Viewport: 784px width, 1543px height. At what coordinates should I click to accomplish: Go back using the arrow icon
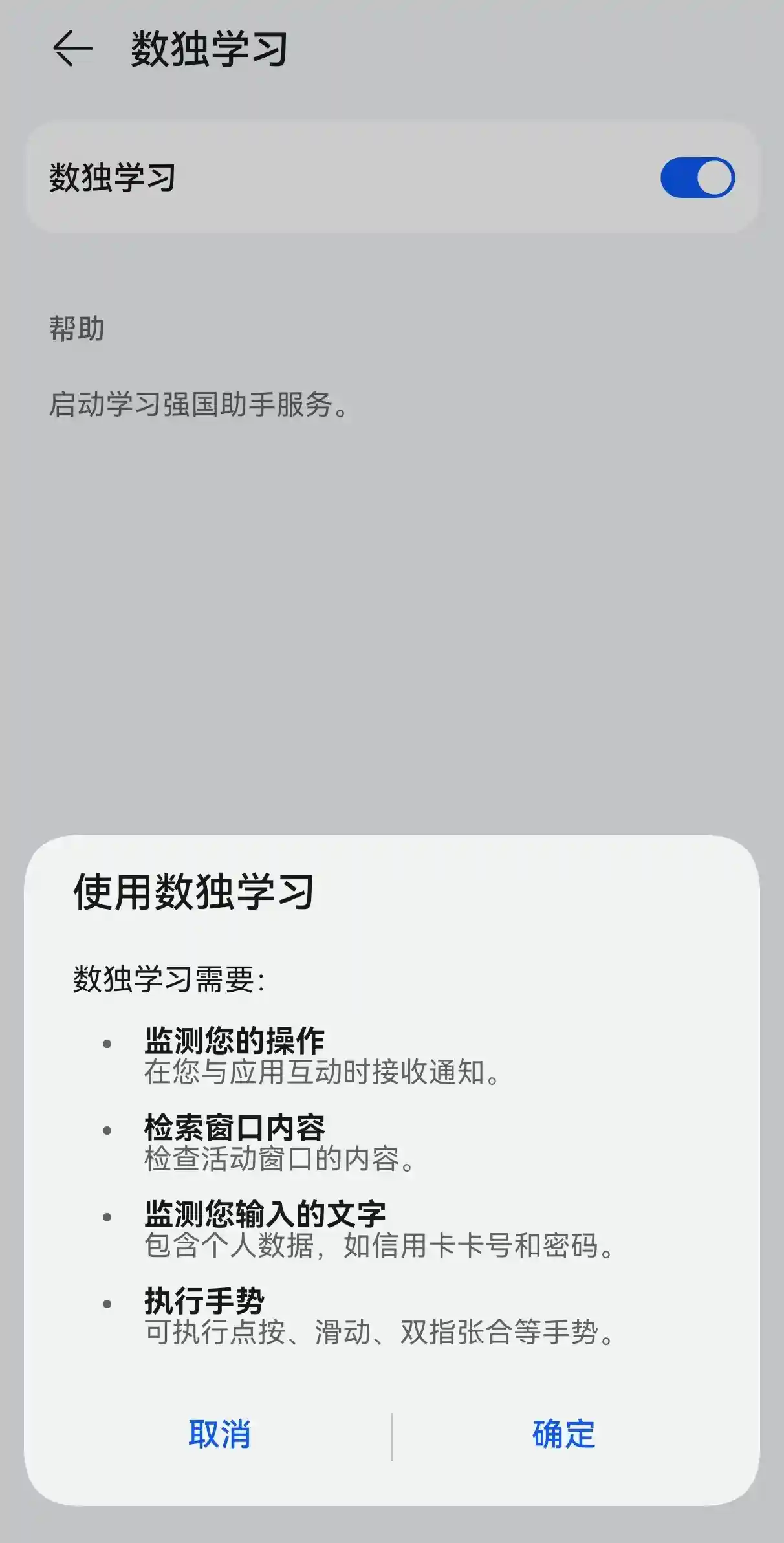(72, 49)
